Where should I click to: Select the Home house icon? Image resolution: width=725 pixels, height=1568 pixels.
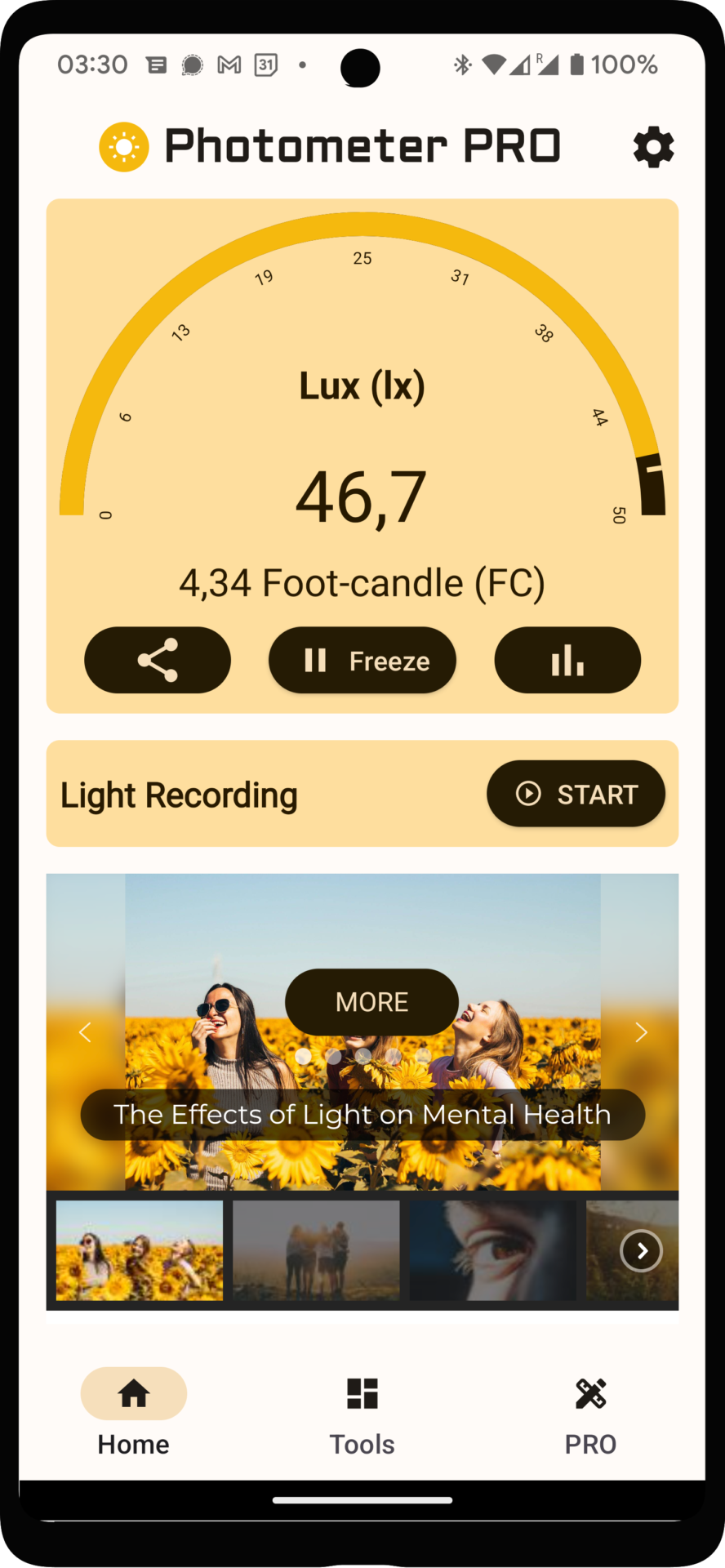133,1393
